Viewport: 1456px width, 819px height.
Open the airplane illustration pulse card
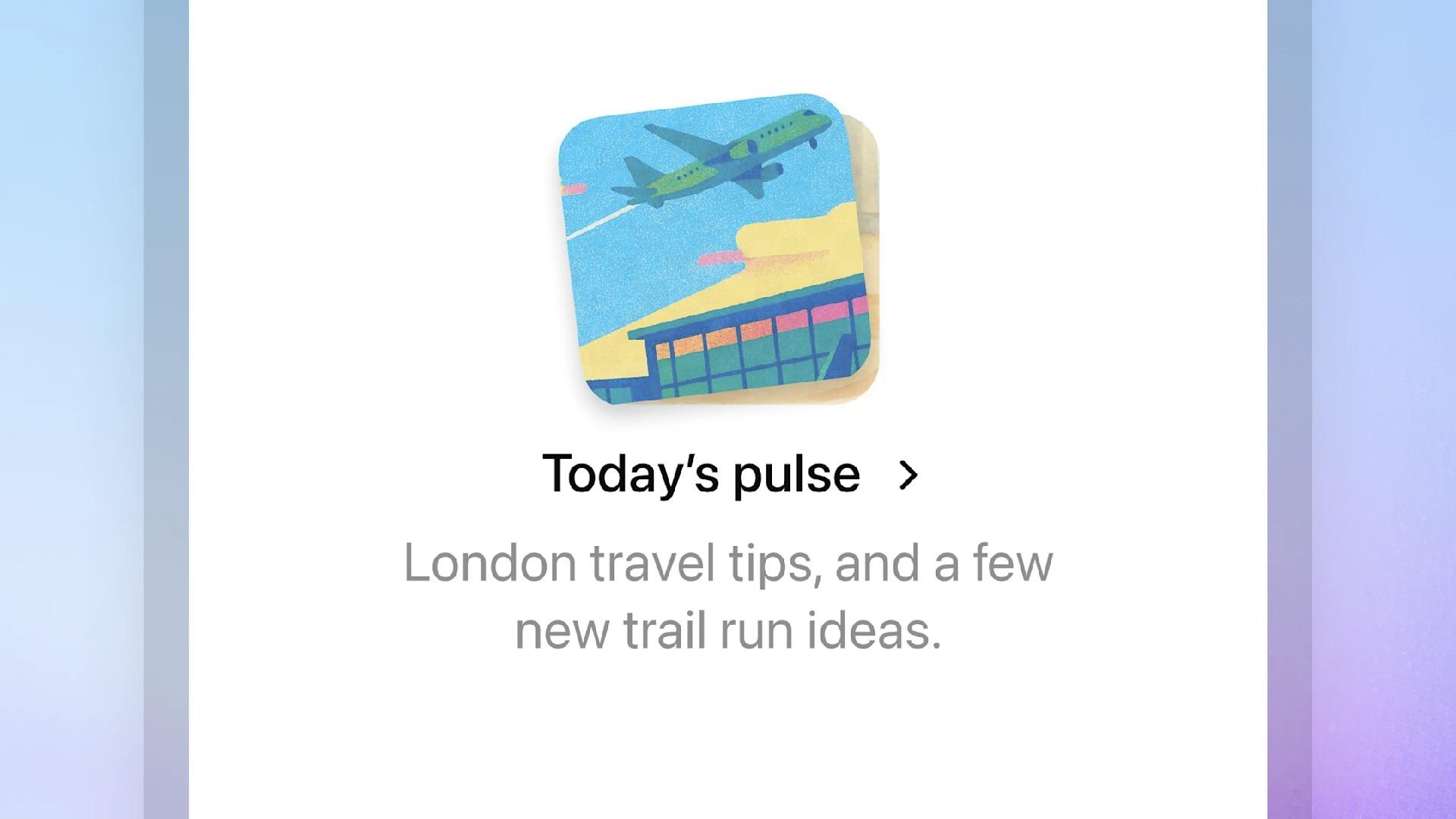pos(714,250)
